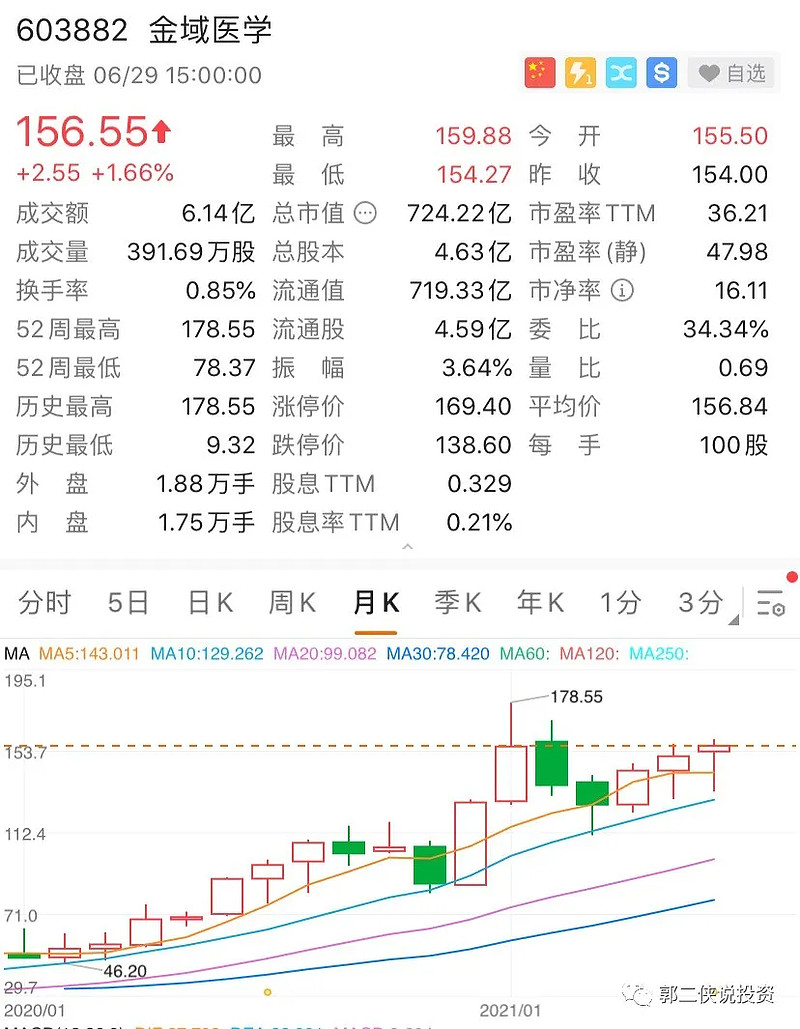The image size is (800, 1029).
Task: Tap the more icon next to 总市值
Action: pos(366,213)
